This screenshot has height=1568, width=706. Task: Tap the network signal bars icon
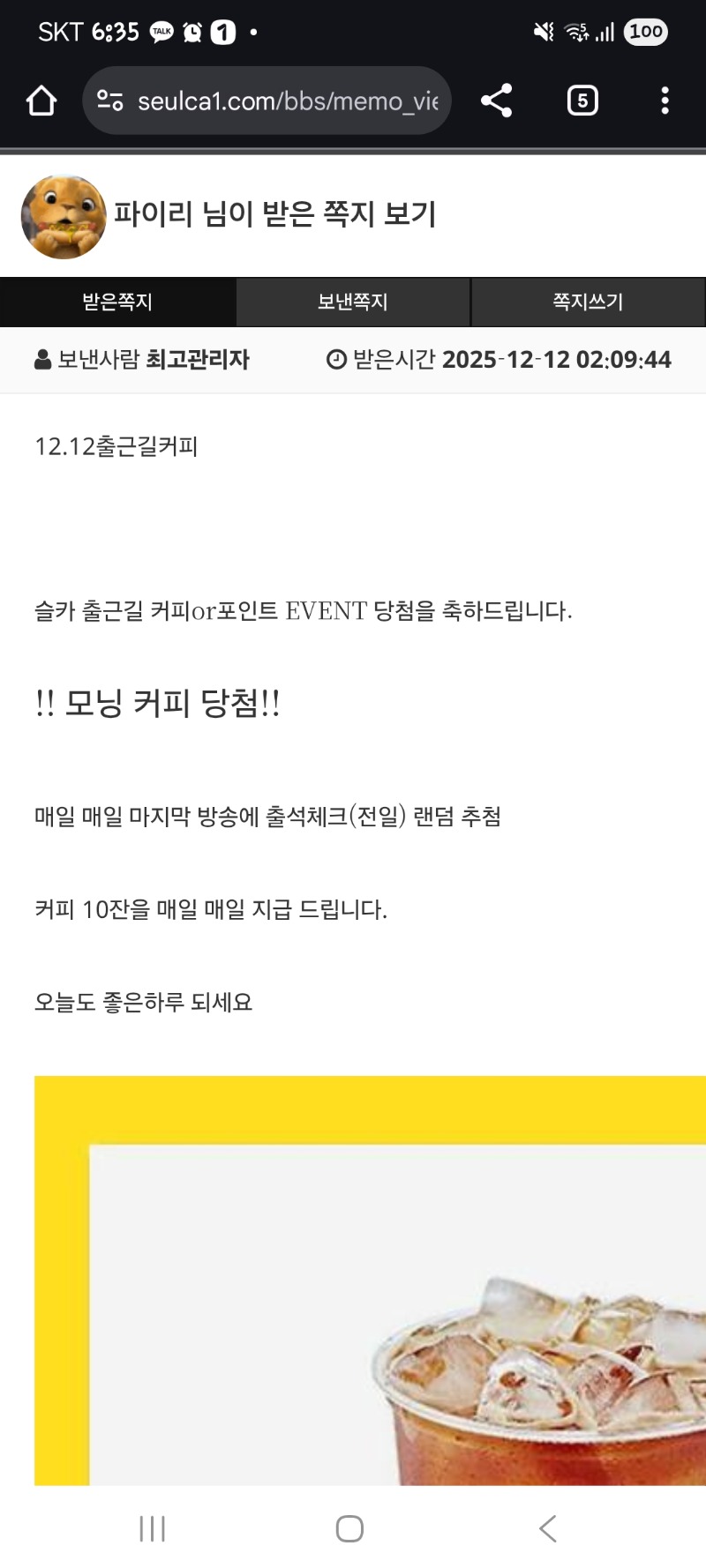(605, 32)
